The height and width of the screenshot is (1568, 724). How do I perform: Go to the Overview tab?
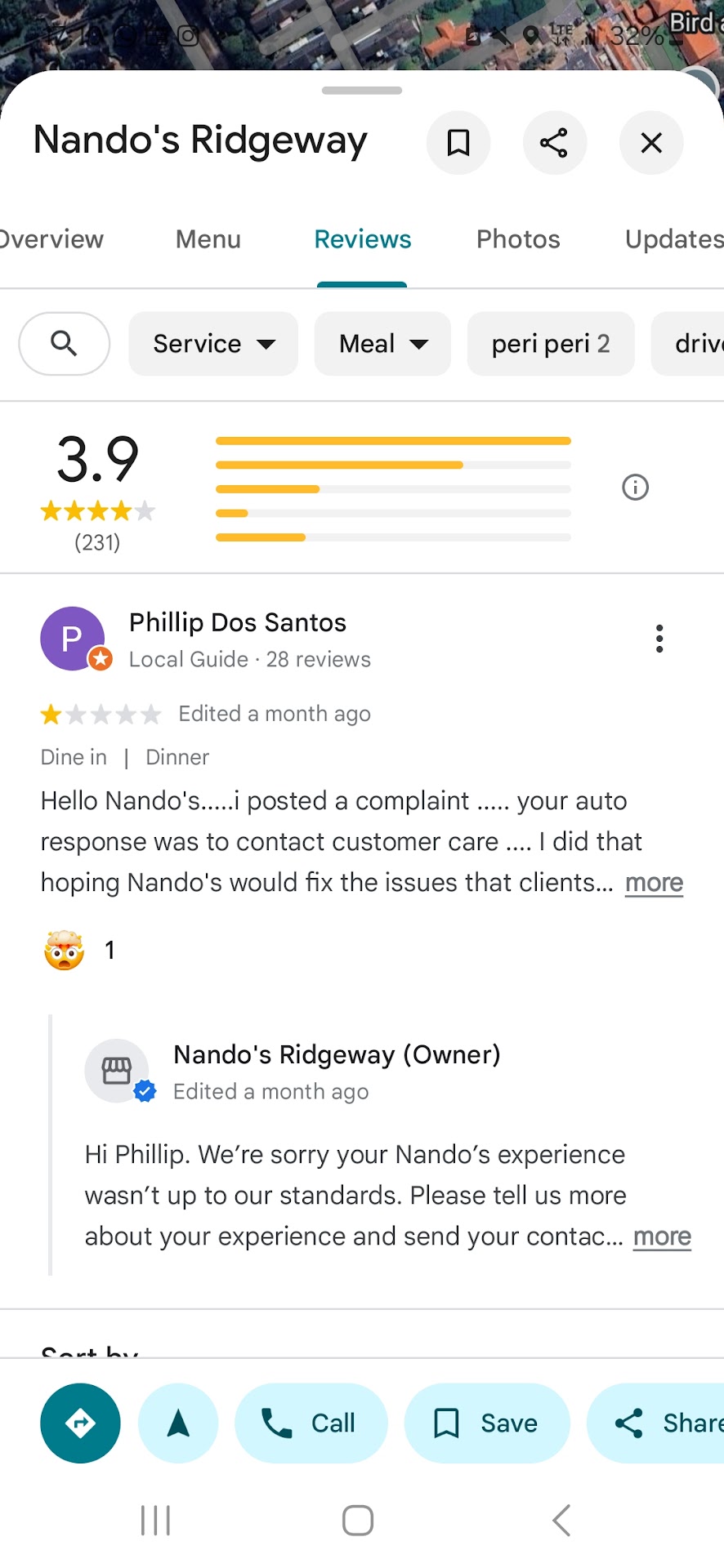pos(51,239)
